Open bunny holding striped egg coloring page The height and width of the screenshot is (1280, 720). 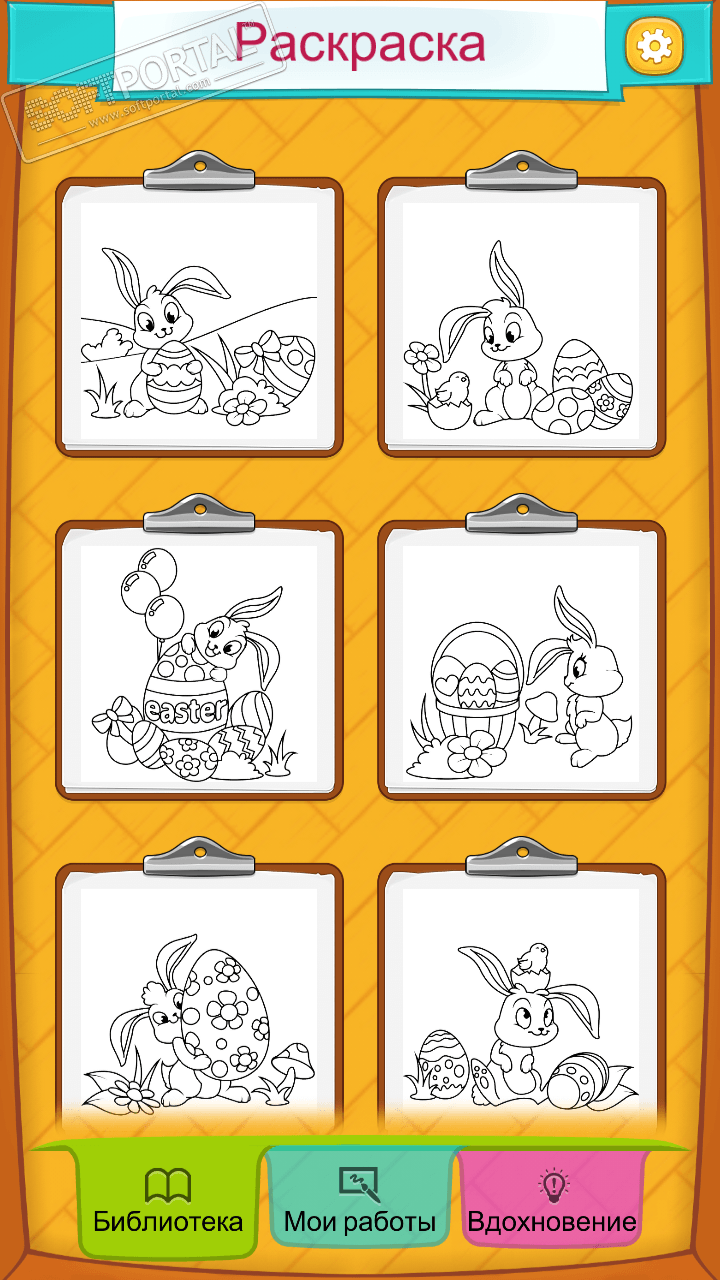(199, 322)
